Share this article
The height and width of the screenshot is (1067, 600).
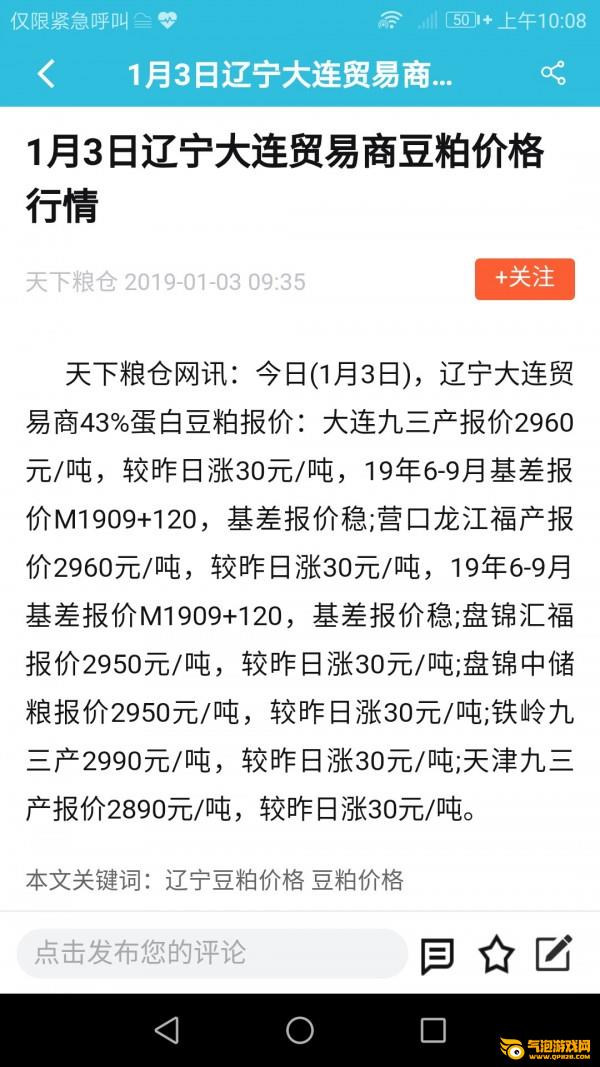(553, 73)
